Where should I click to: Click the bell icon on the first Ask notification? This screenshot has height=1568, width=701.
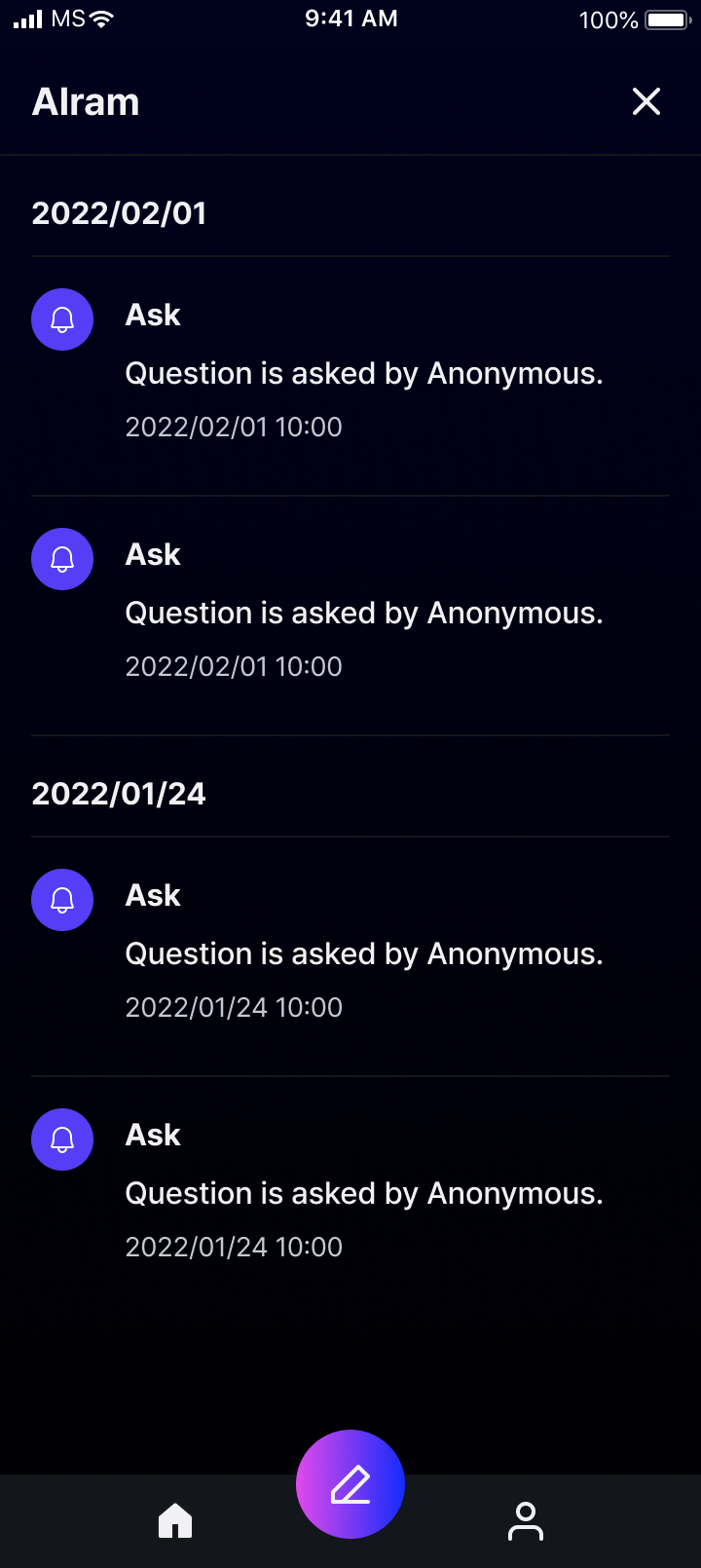pyautogui.click(x=61, y=318)
